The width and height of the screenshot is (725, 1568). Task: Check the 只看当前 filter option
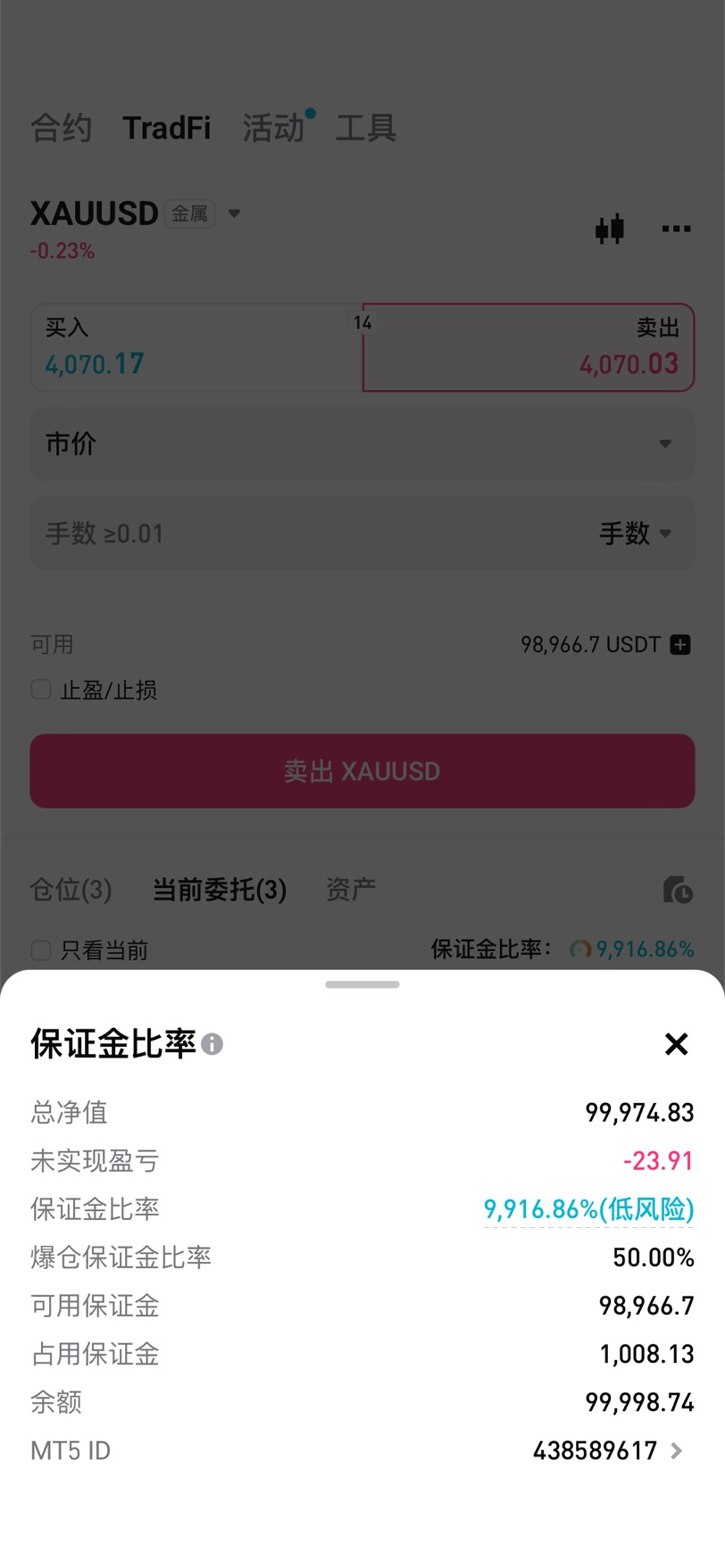40,950
